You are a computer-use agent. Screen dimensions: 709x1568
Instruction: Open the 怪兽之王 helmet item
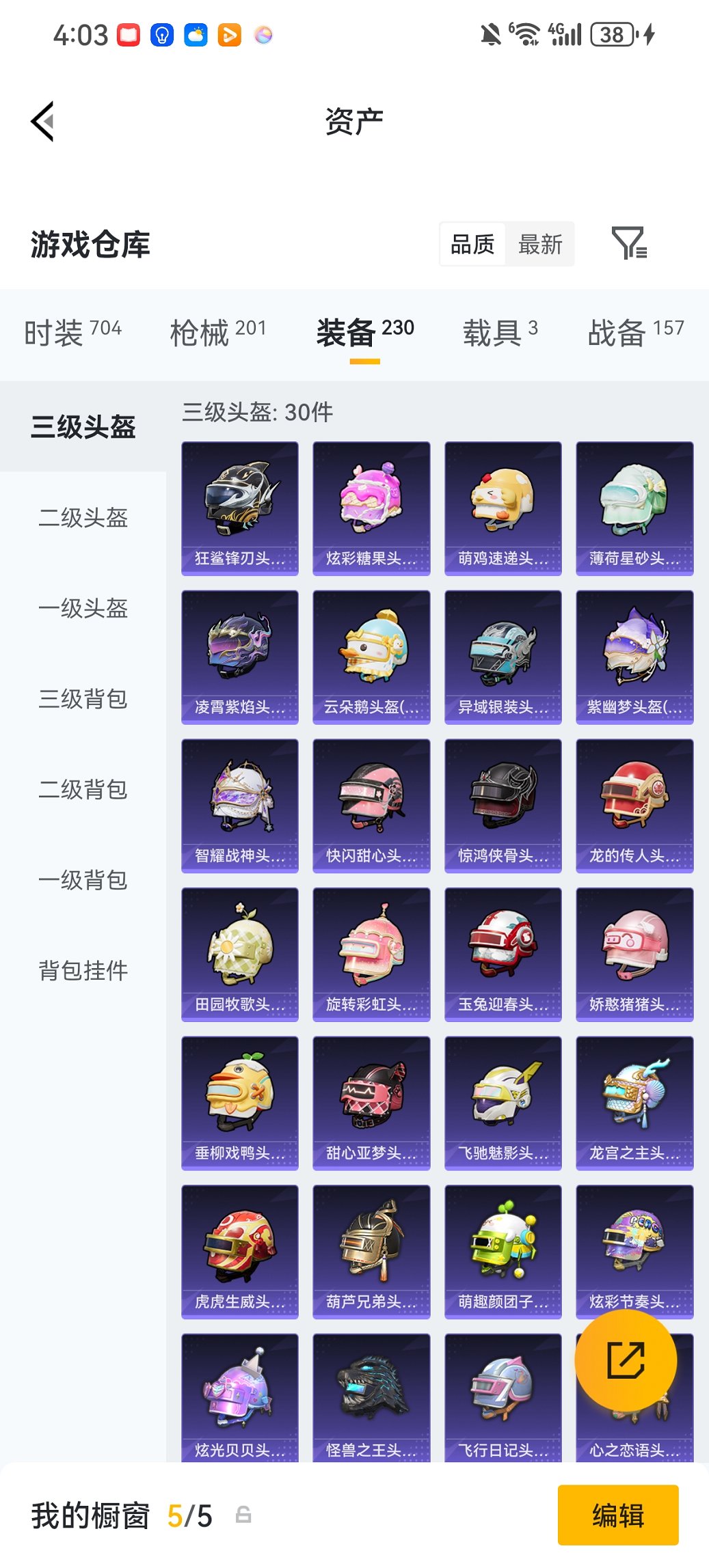(371, 1397)
